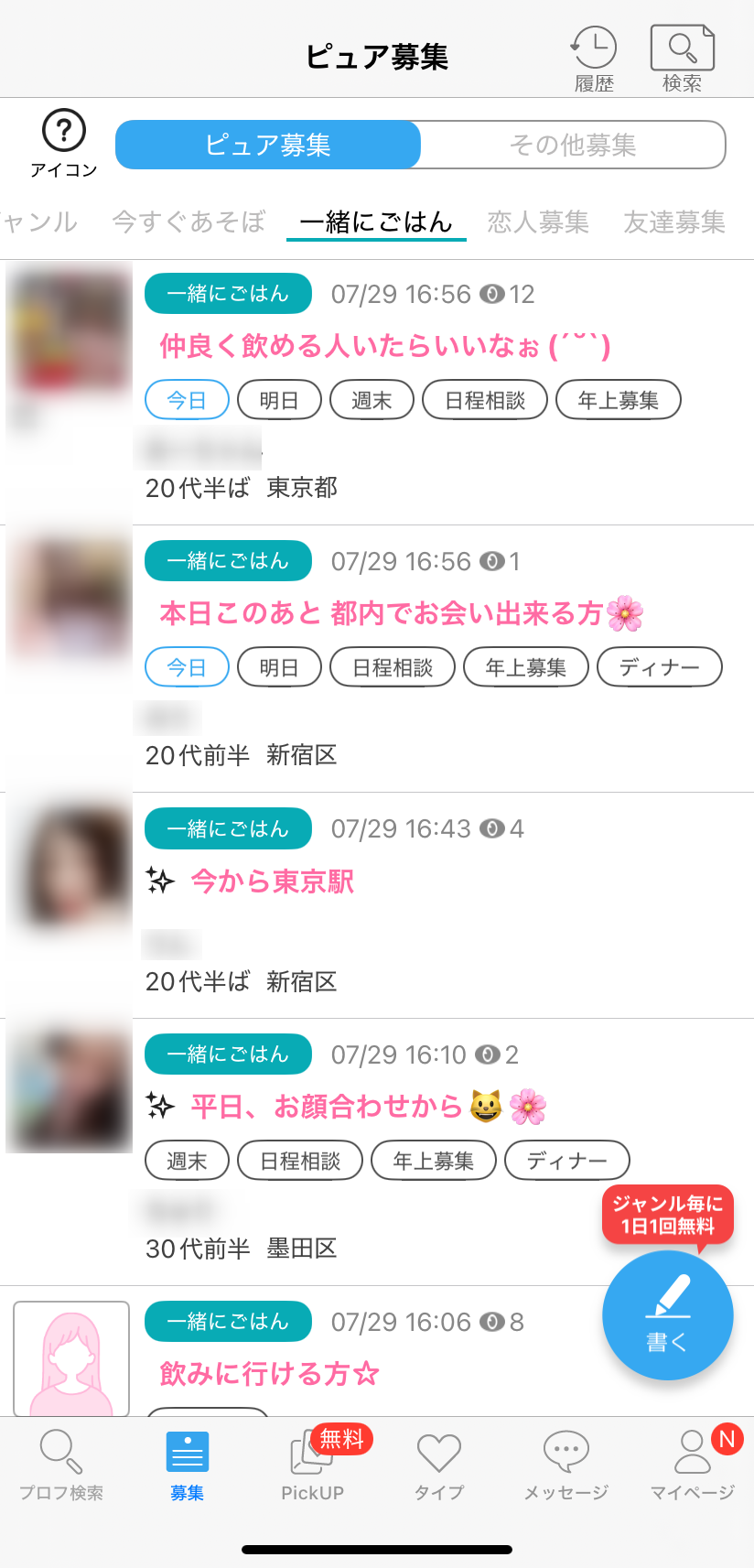Switch to タイプ tab
This screenshot has height=1568, width=754.
438,1465
